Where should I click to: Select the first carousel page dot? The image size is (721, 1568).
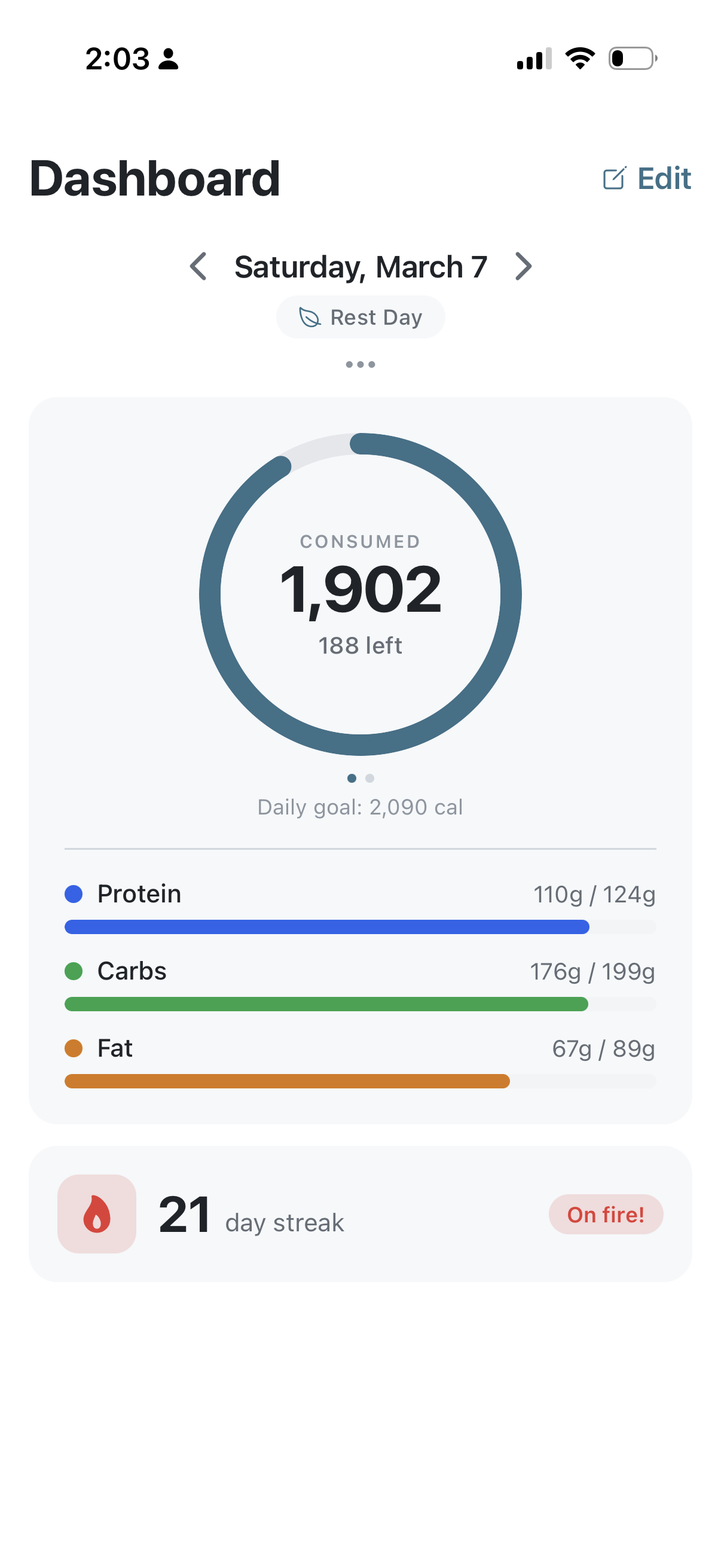point(352,779)
